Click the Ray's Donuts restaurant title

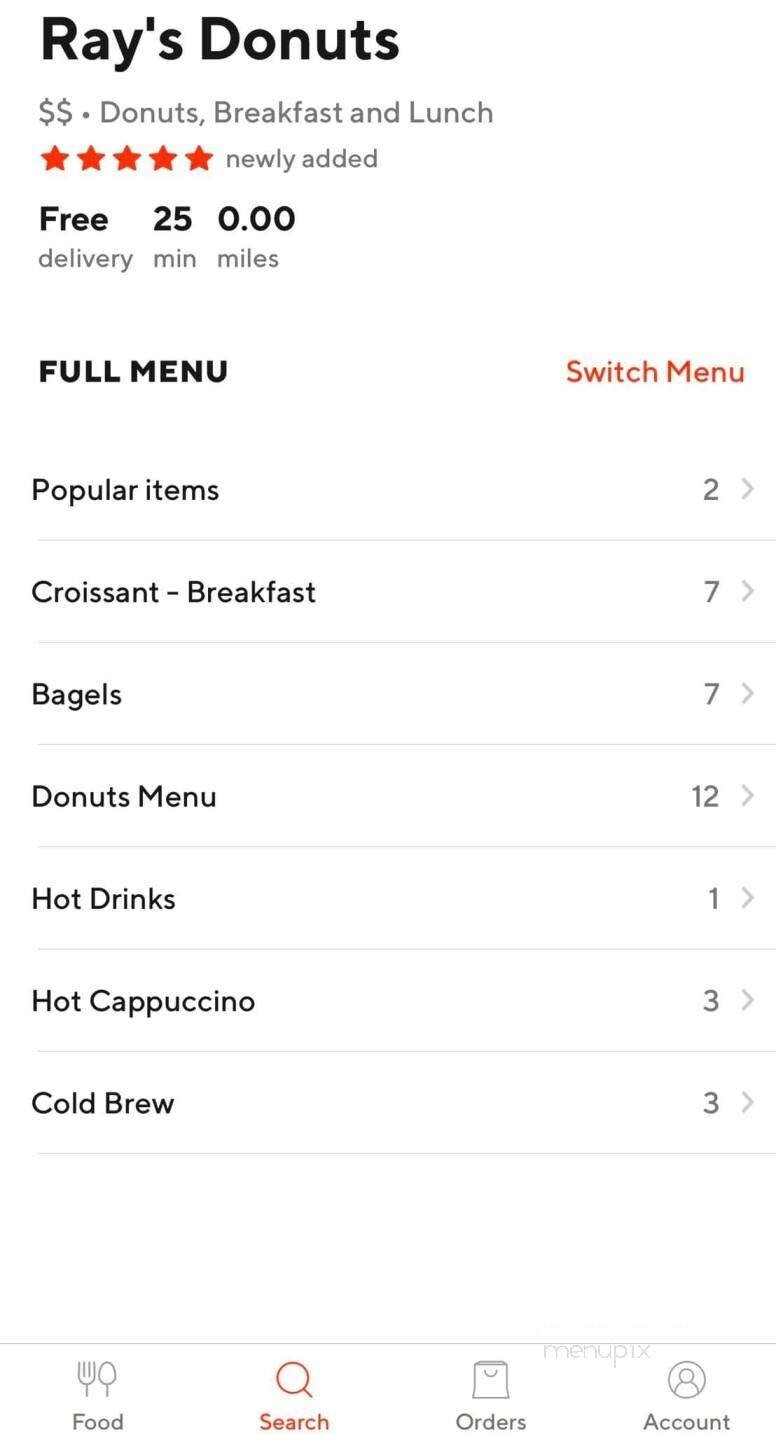pyautogui.click(x=218, y=40)
